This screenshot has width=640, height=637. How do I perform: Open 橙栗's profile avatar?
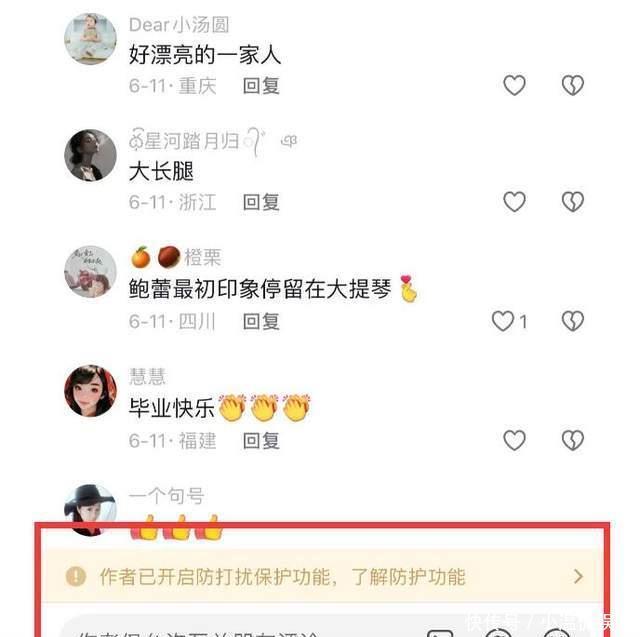[90, 271]
